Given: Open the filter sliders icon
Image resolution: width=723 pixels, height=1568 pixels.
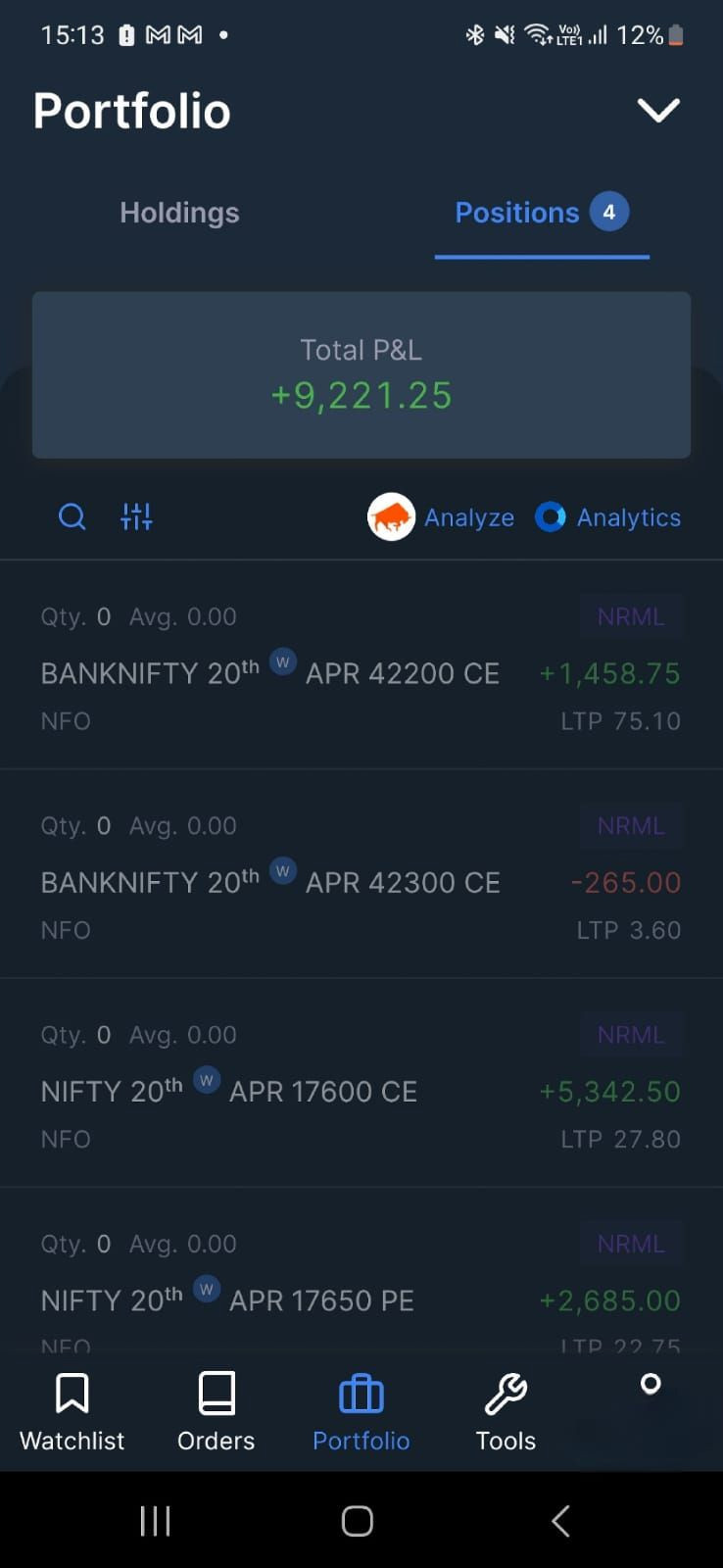Looking at the screenshot, I should [136, 516].
